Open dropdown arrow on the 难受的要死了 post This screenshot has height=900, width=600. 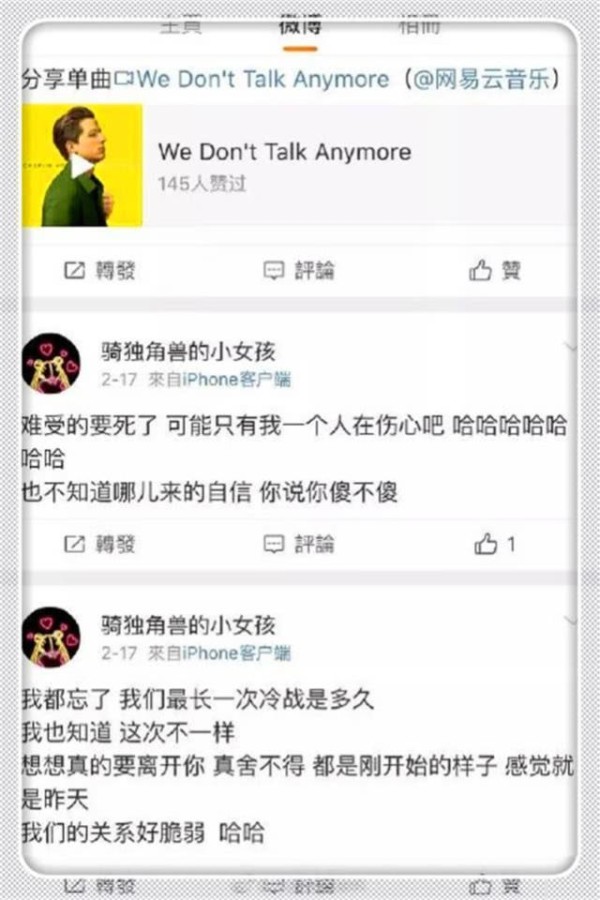click(x=570, y=347)
